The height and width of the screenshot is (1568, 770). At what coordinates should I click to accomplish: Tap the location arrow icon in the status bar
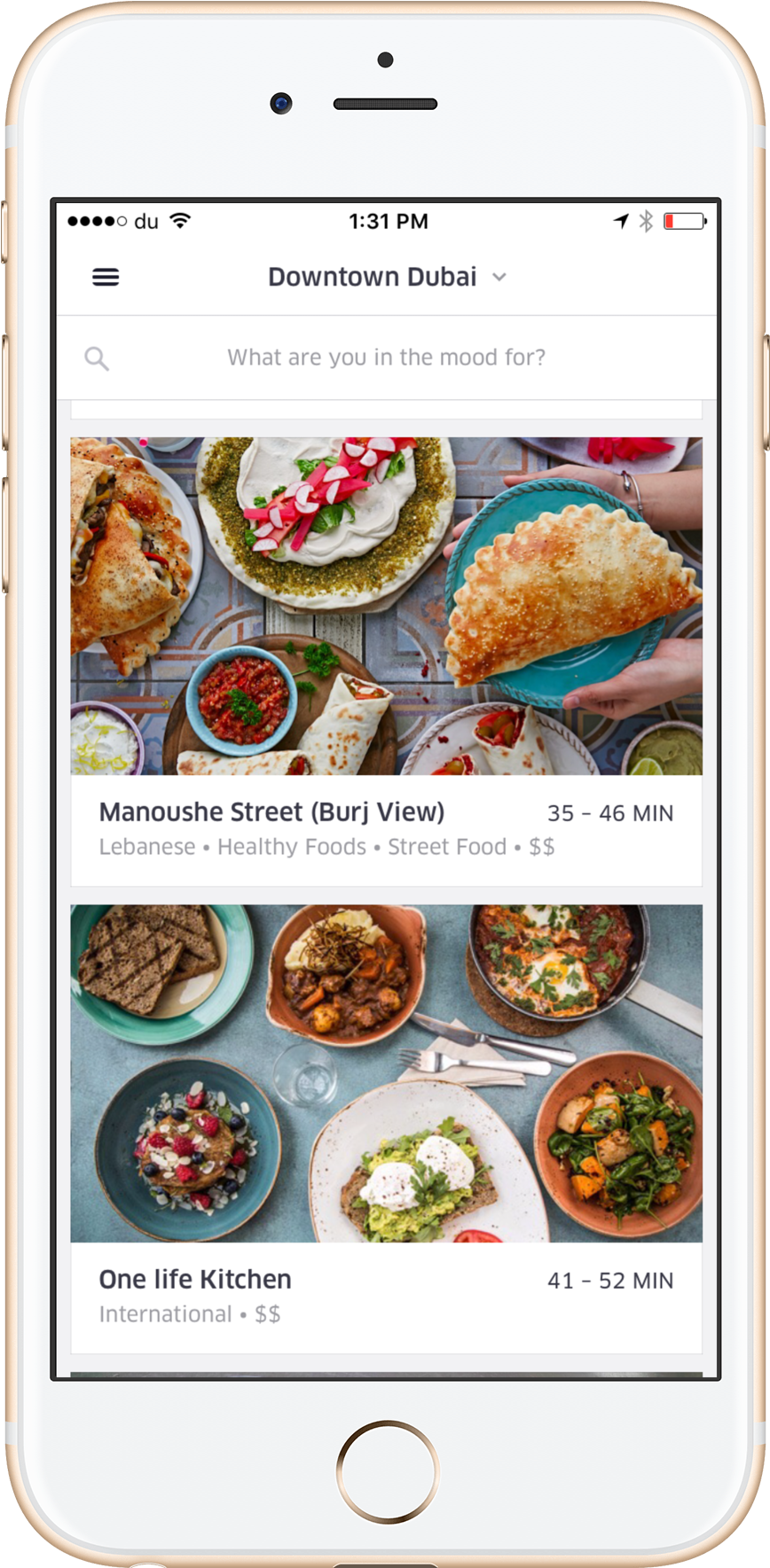click(621, 221)
